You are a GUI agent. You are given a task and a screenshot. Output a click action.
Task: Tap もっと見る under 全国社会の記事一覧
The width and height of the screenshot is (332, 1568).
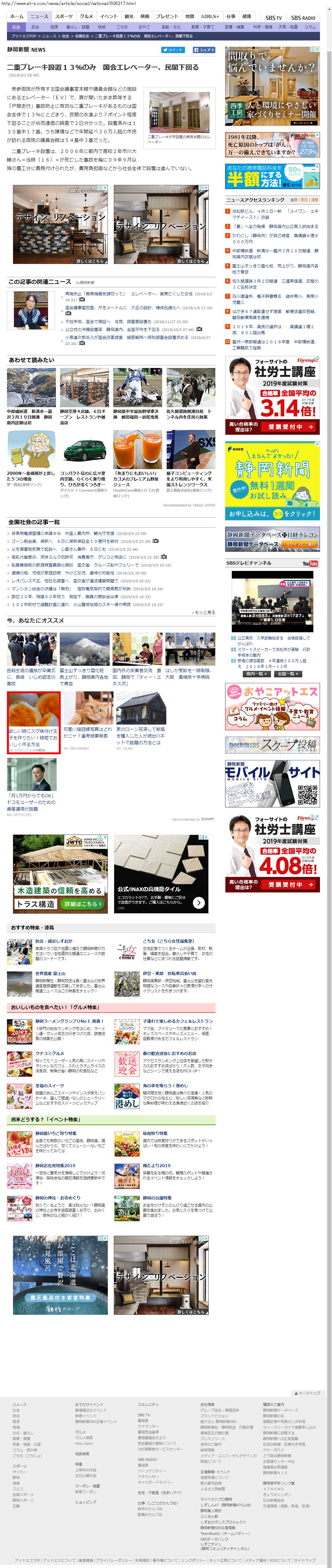[x=203, y=612]
